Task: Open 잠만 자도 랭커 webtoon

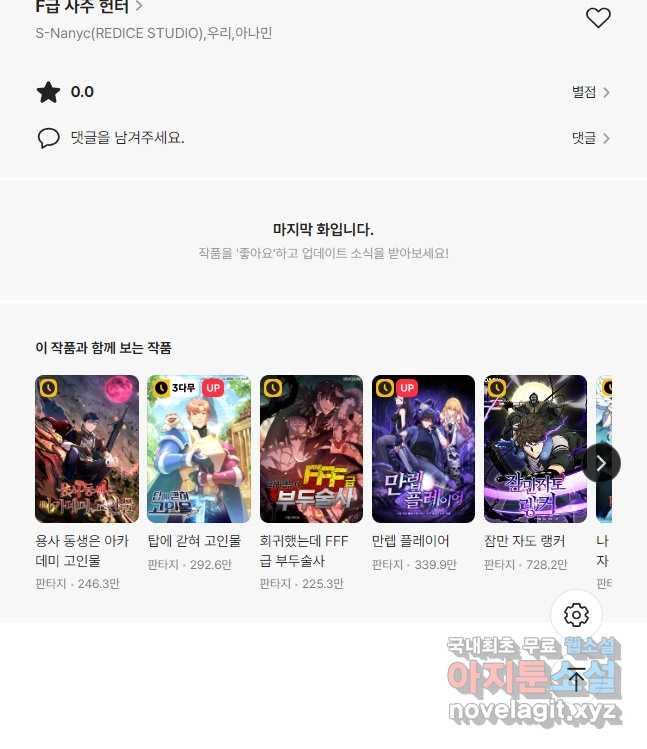Action: tap(535, 449)
